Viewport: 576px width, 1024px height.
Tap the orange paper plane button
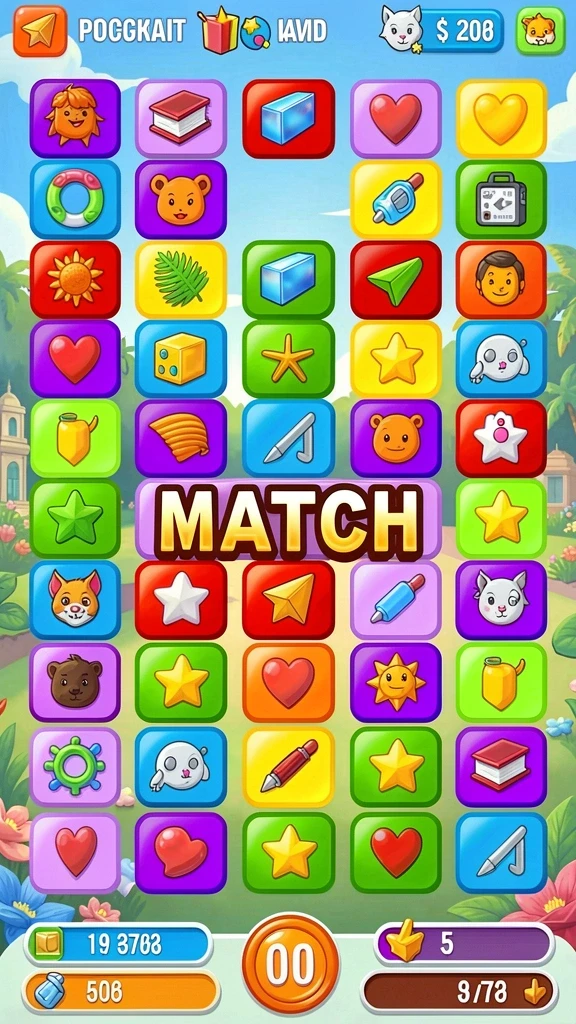40,30
